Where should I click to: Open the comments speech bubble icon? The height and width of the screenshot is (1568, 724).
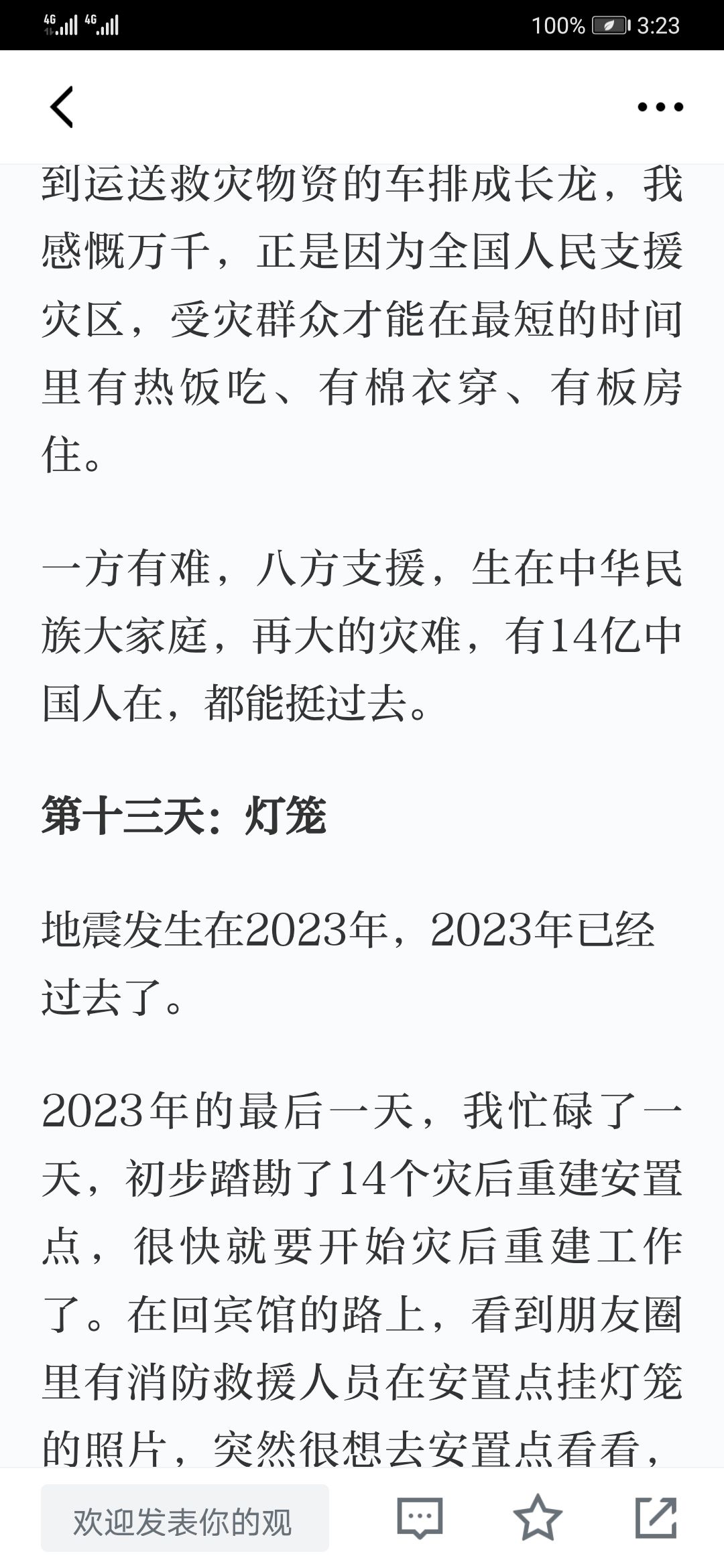(x=420, y=1518)
